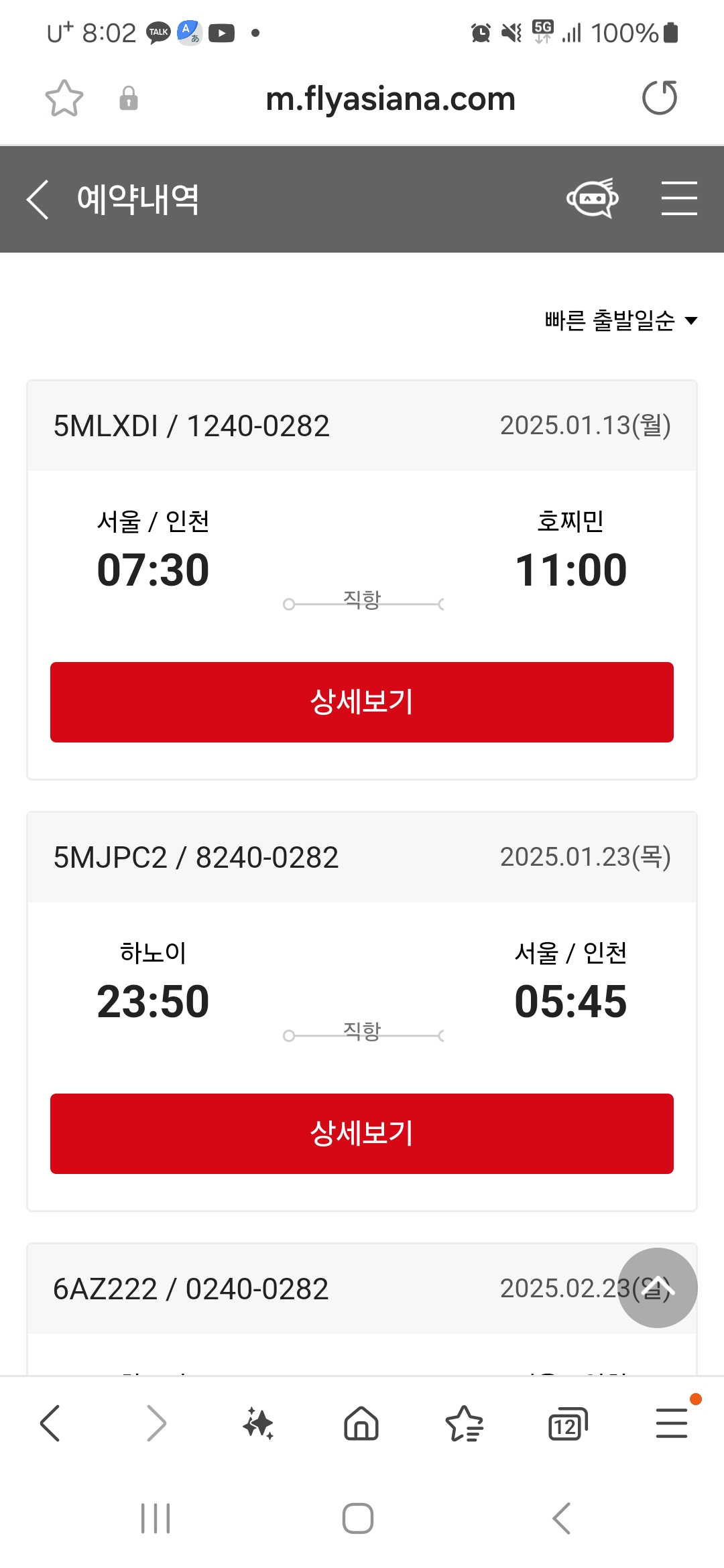Go back from the 예약내역 page

point(38,199)
